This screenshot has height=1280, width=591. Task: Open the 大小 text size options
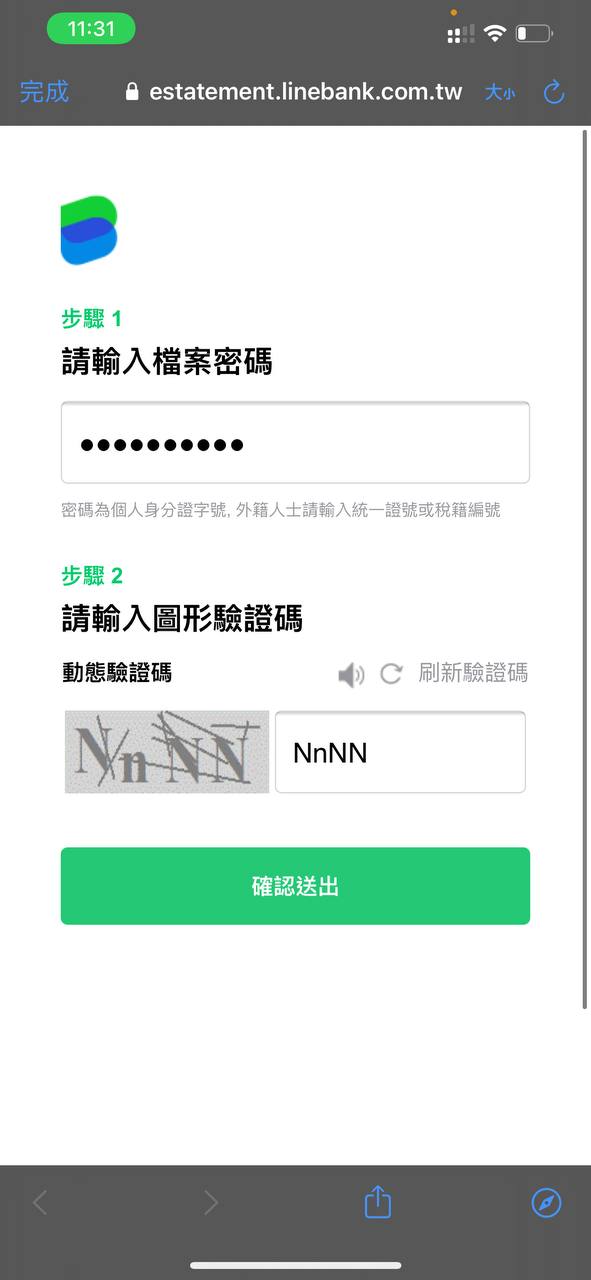[x=500, y=93]
